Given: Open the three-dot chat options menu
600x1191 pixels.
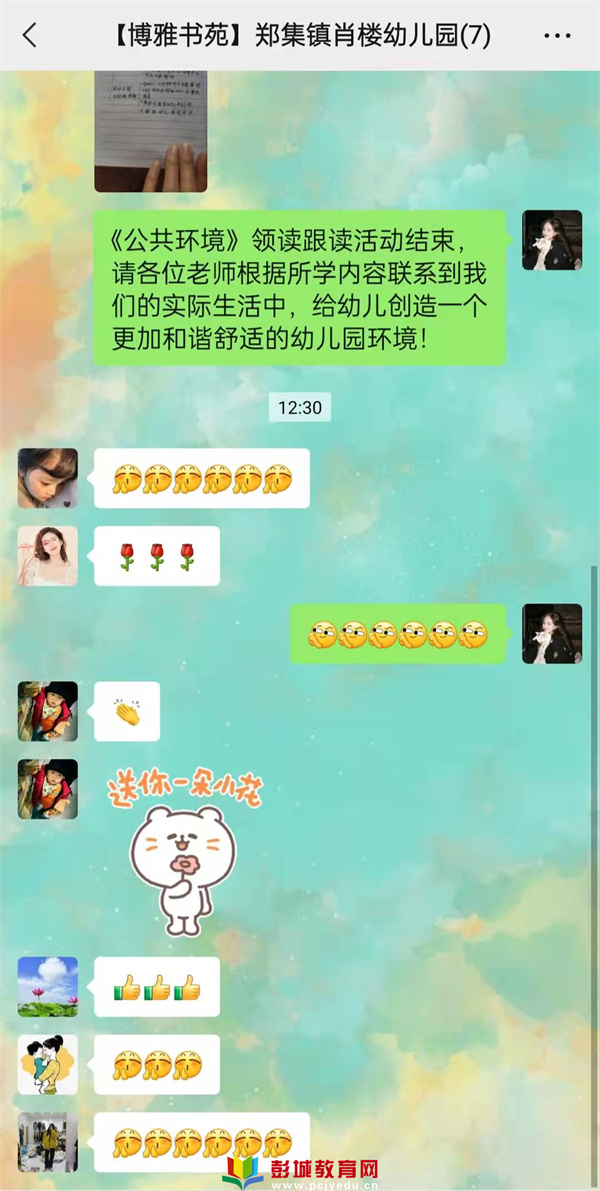Looking at the screenshot, I should [x=556, y=36].
